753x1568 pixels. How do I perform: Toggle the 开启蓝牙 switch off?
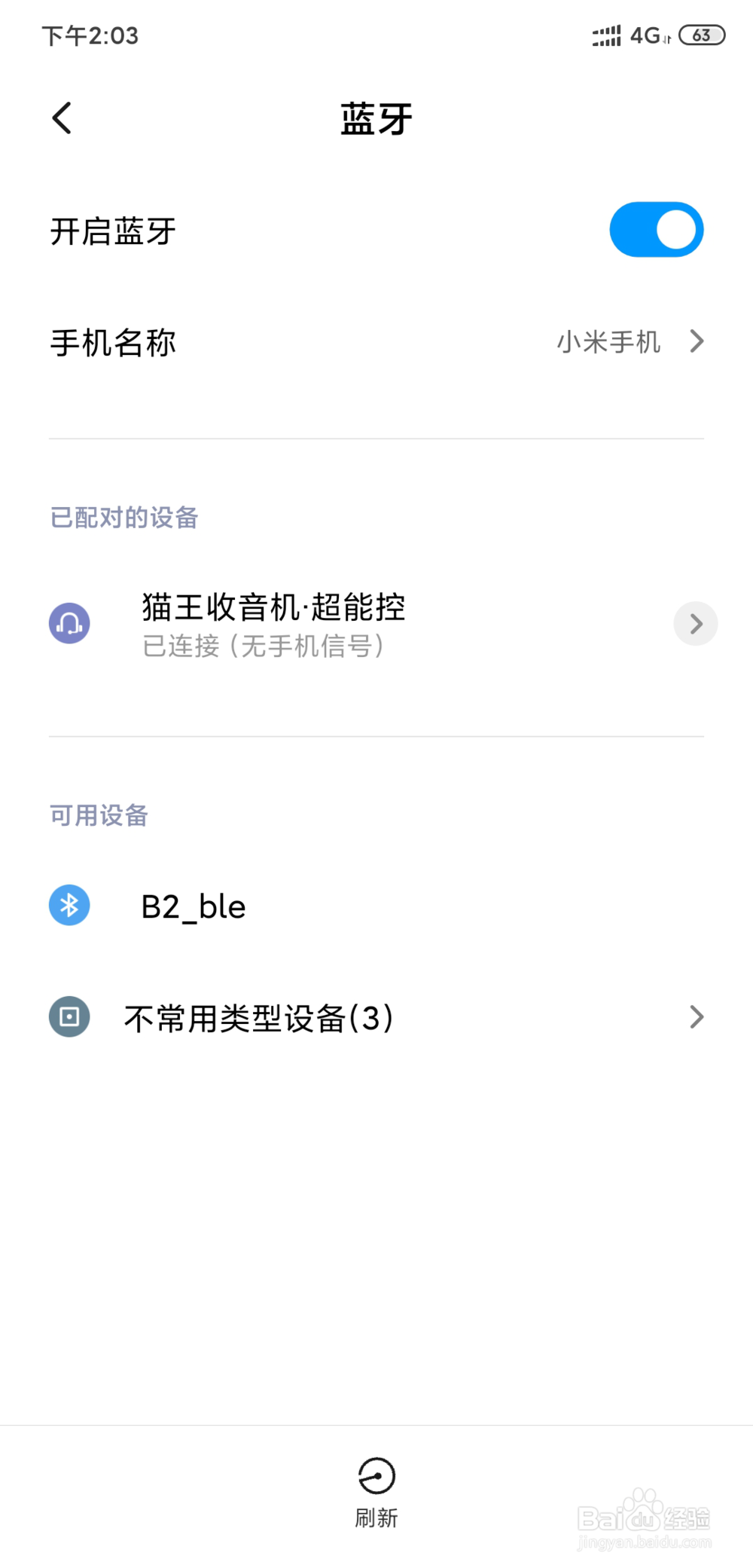point(656,230)
